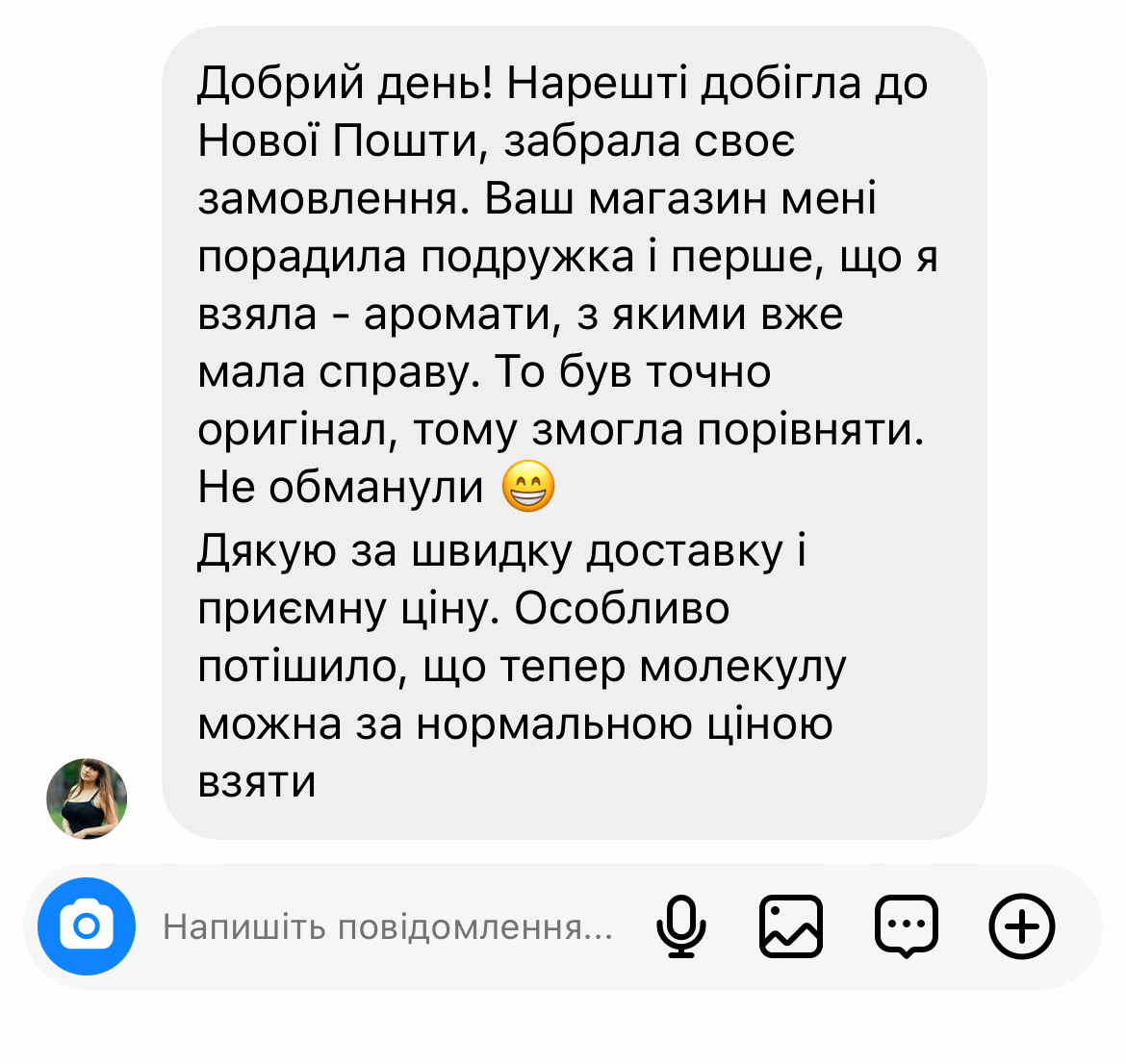The width and height of the screenshot is (1126, 1064).
Task: Open more options with the plus icon
Action: pyautogui.click(x=1022, y=926)
